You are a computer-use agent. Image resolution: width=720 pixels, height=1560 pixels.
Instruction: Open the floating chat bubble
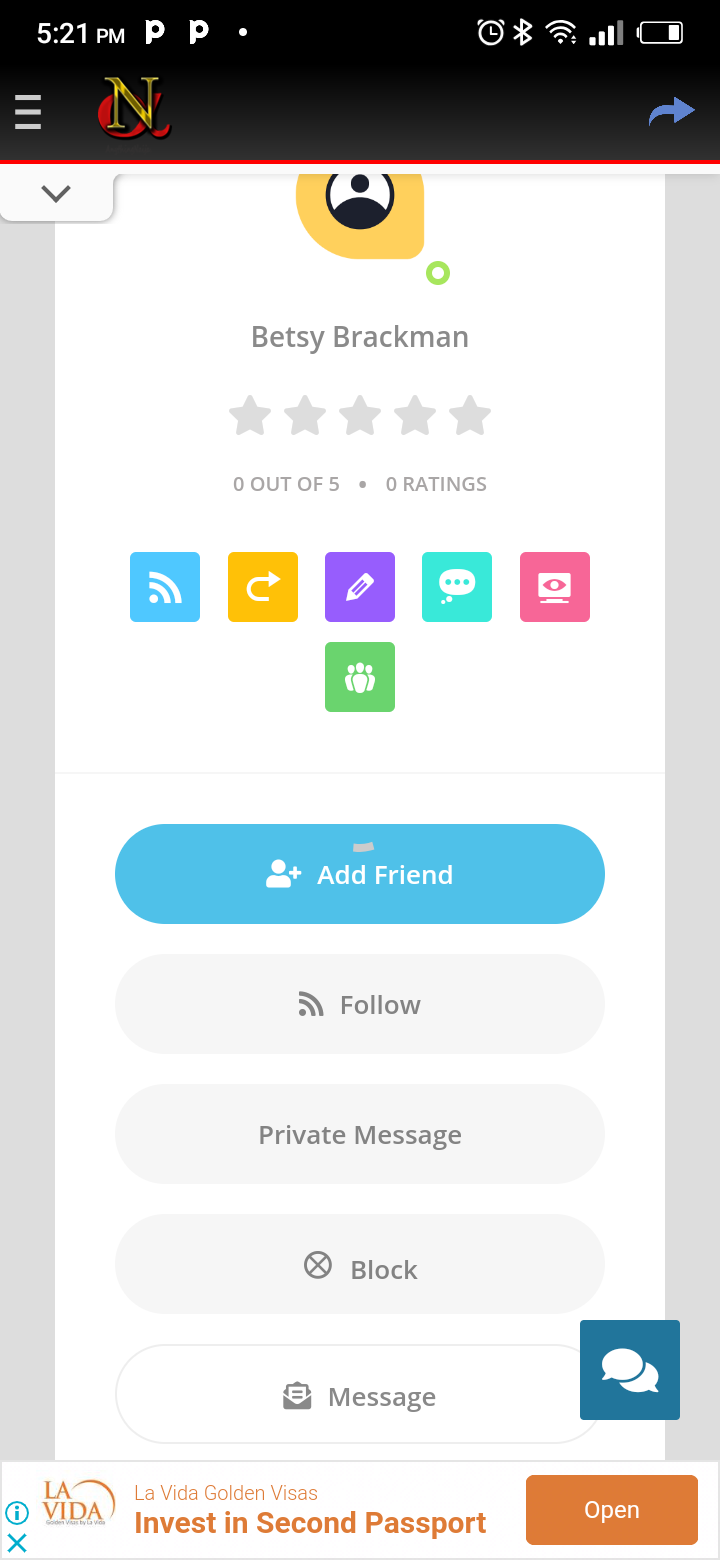(x=630, y=1370)
